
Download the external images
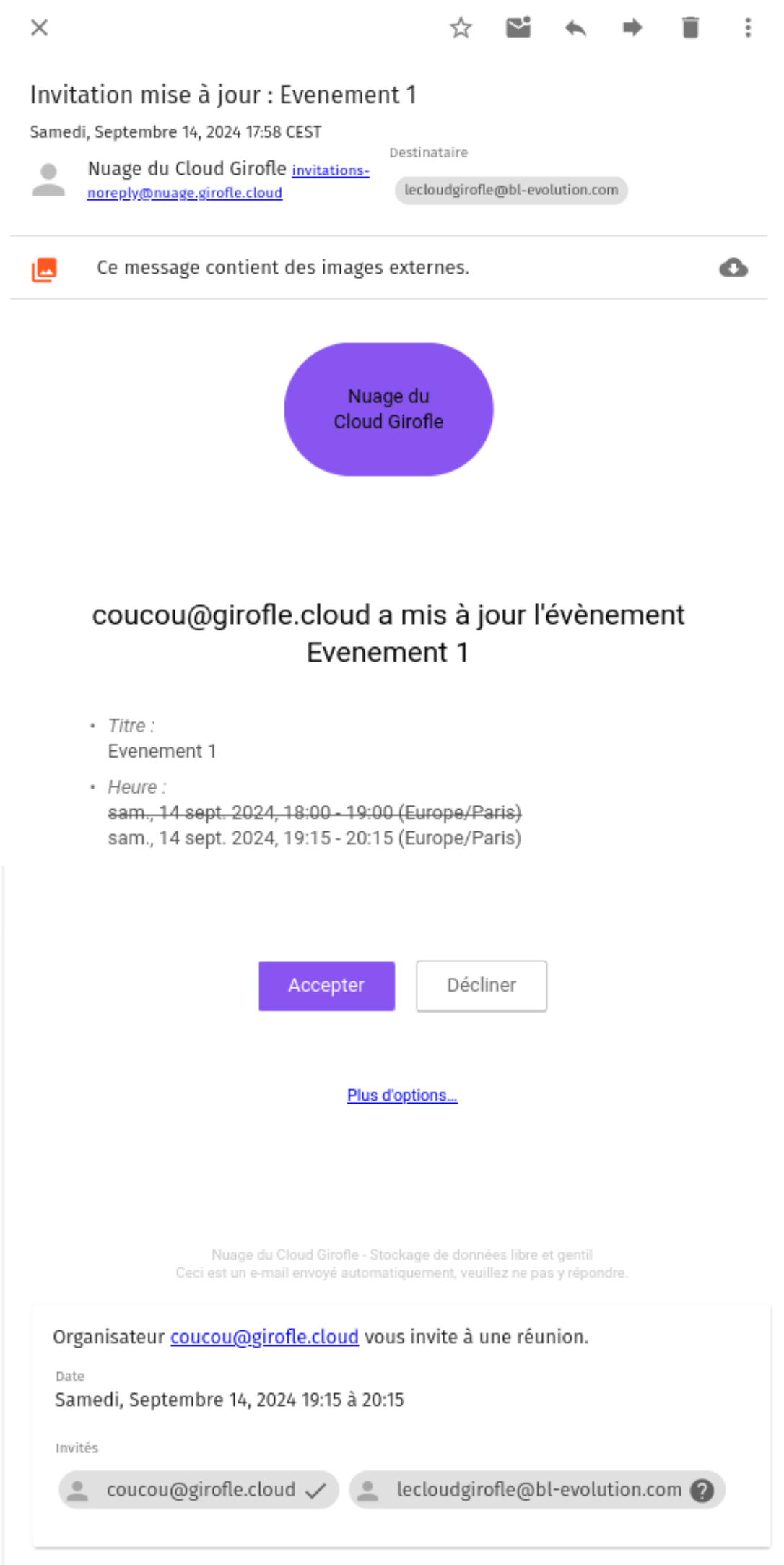[x=733, y=268]
